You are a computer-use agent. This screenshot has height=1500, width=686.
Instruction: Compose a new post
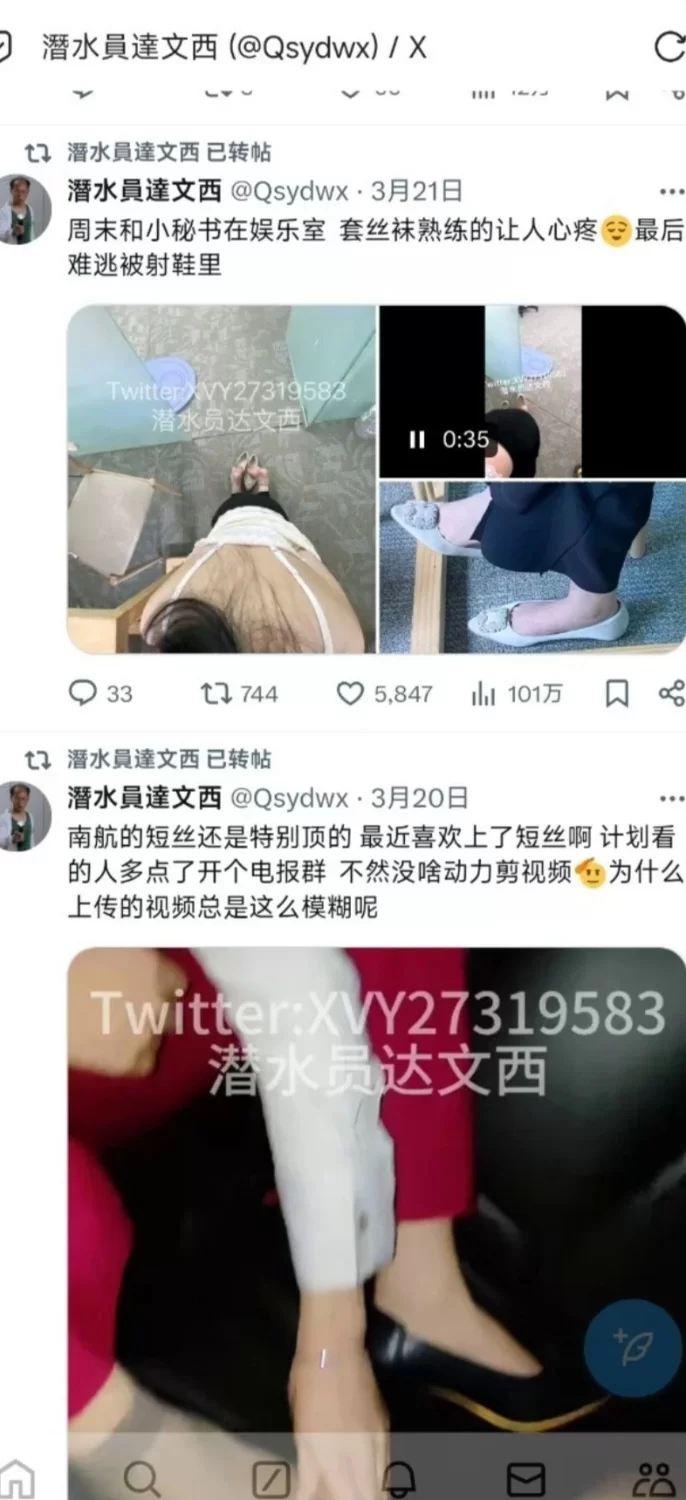(633, 1348)
